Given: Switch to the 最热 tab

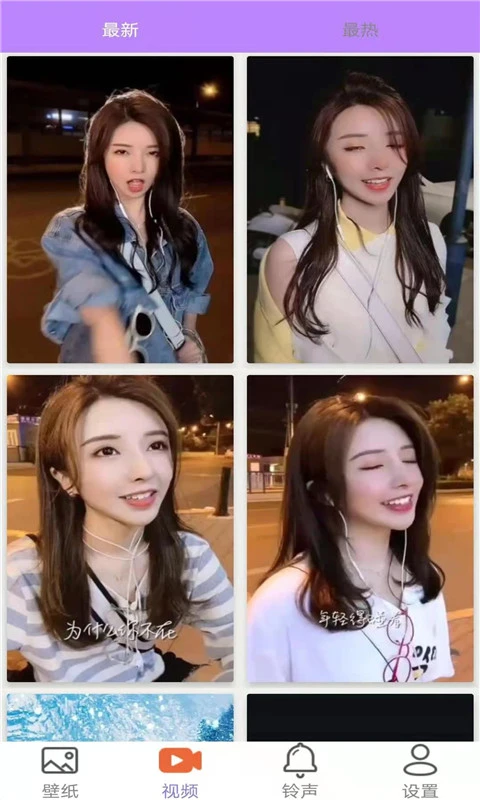Looking at the screenshot, I should [360, 30].
